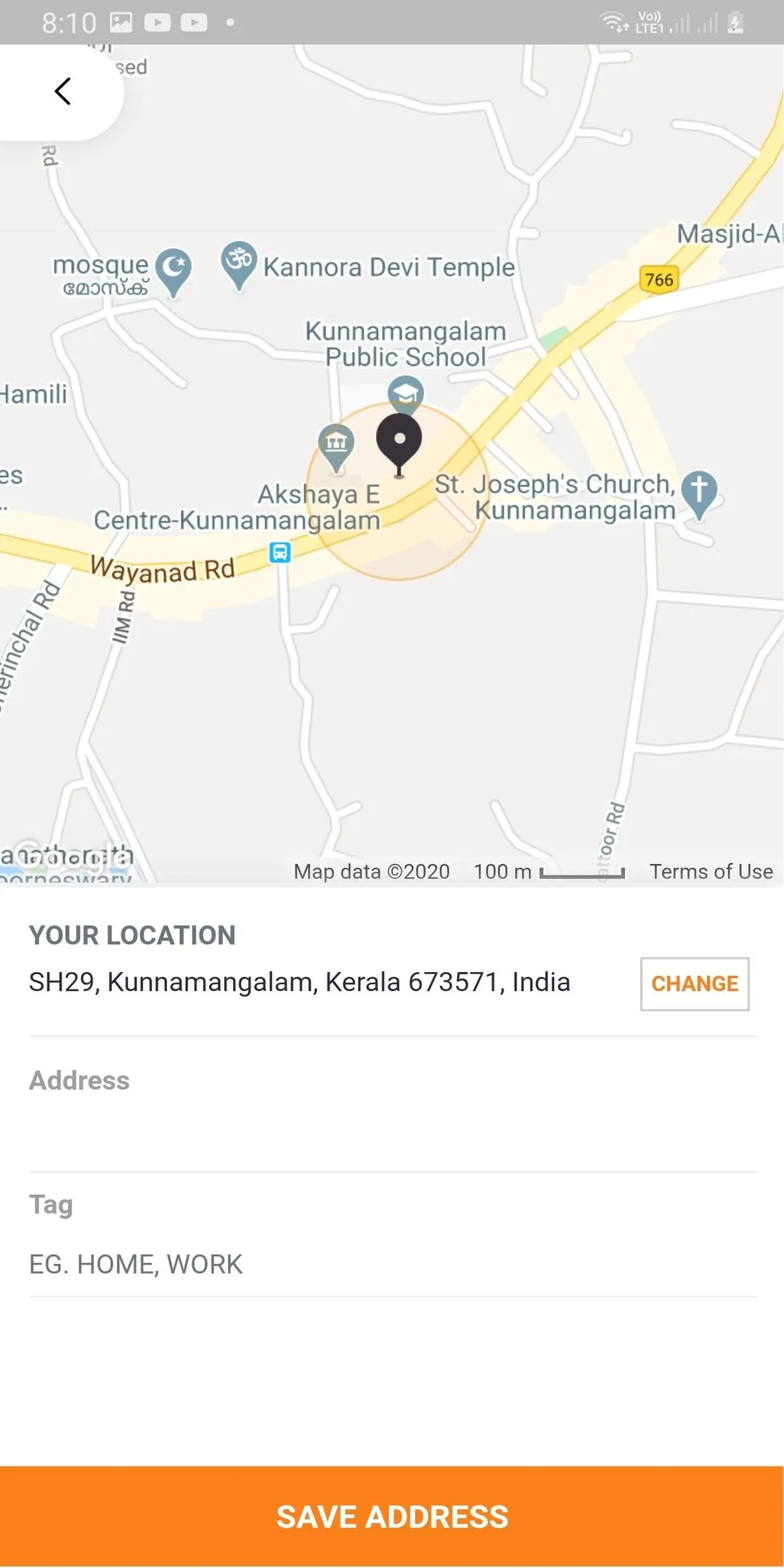Go back using the arrow button

(62, 91)
